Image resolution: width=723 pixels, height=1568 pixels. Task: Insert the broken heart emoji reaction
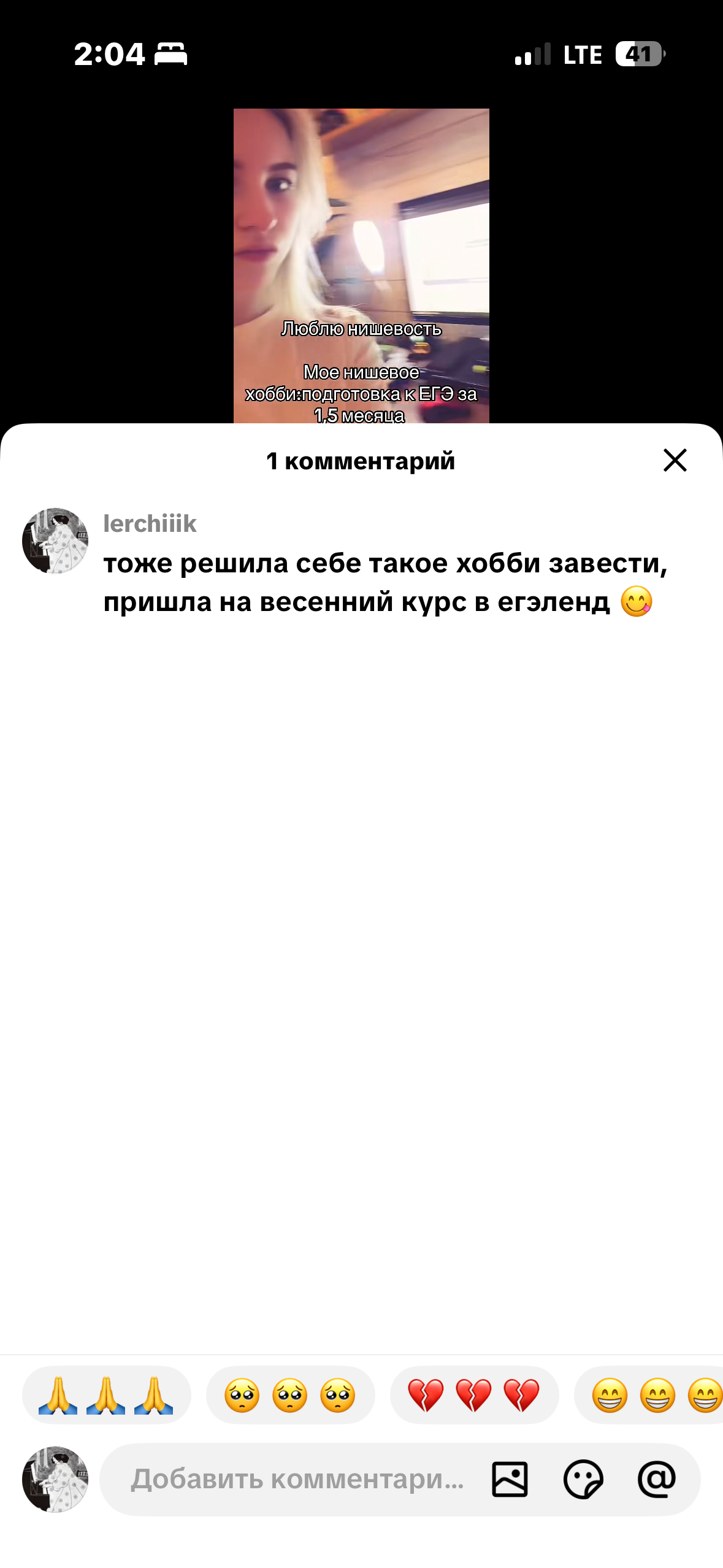474,1395
